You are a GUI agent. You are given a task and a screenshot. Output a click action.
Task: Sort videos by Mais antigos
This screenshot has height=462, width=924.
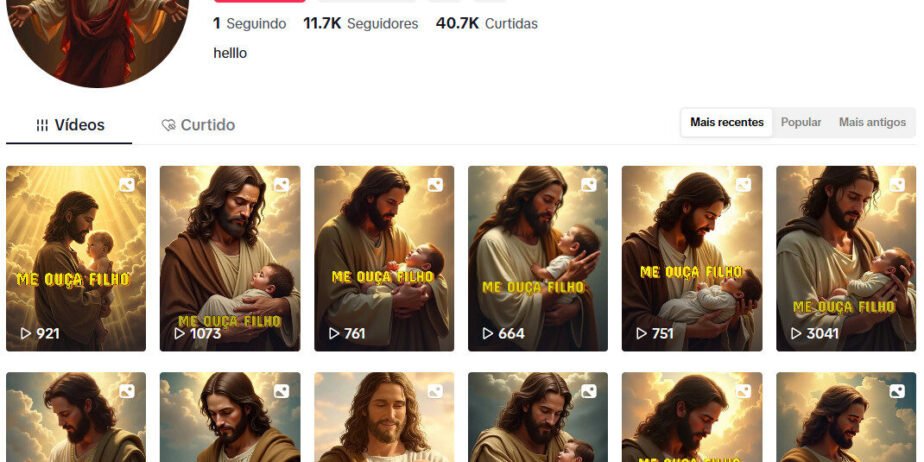pos(872,122)
